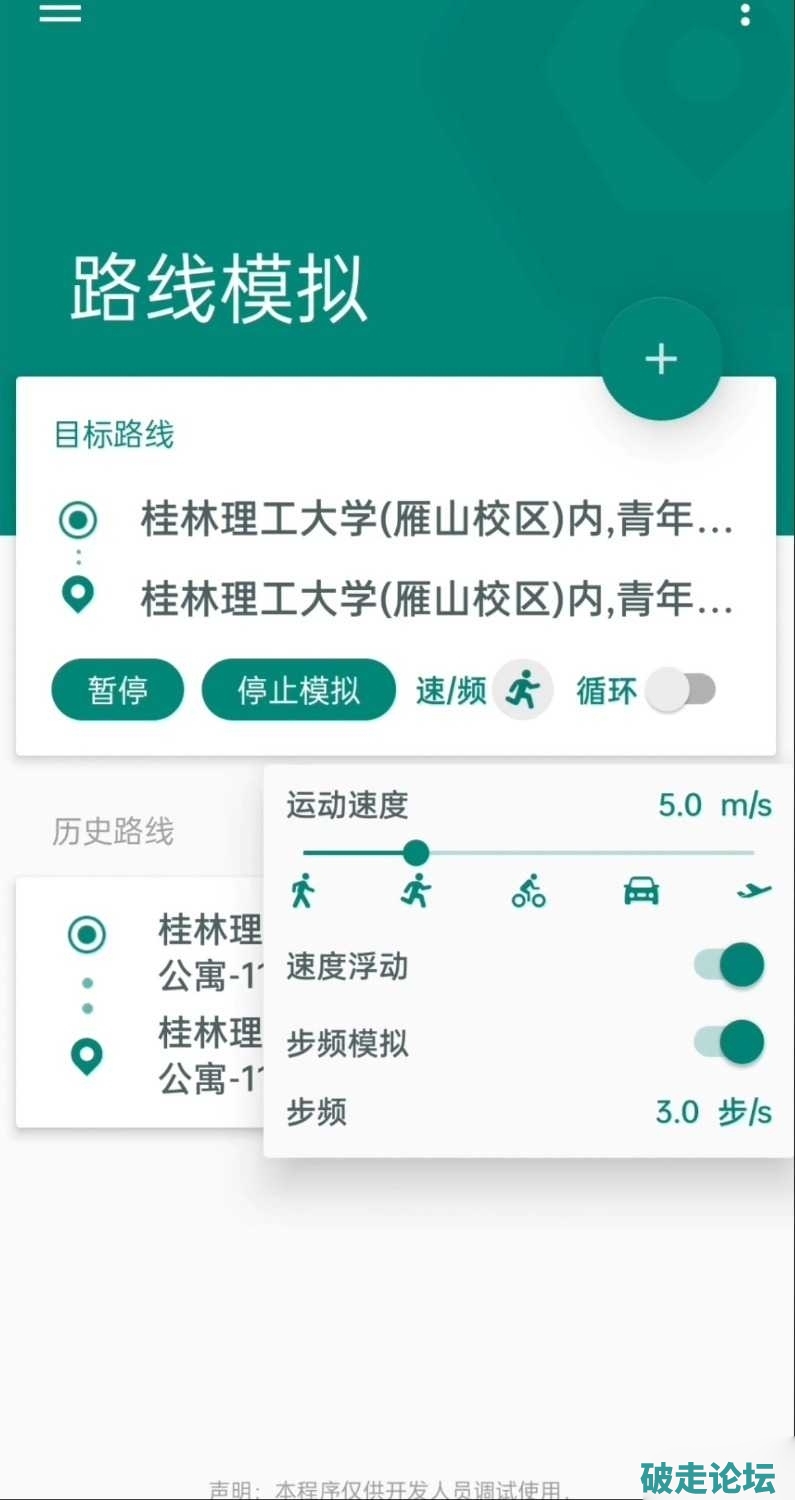Viewport: 795px width, 1500px height.
Task: Add a new route with plus button
Action: [x=661, y=359]
